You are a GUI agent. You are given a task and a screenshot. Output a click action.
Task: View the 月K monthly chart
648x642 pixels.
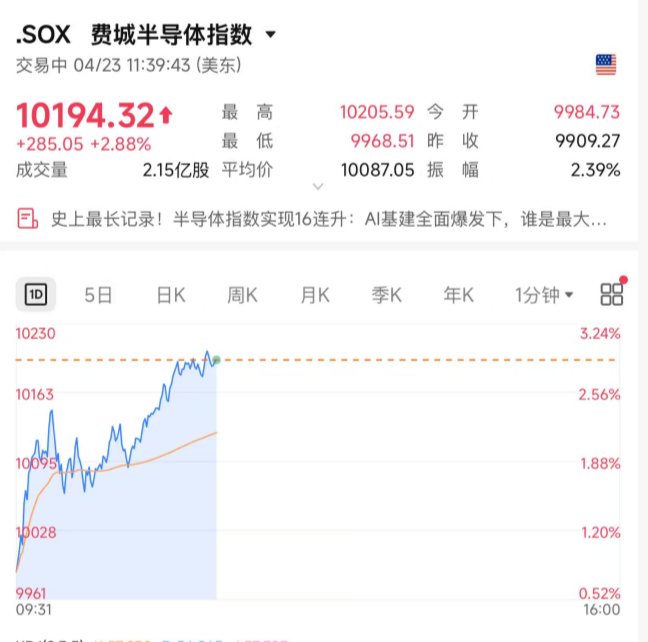click(x=315, y=294)
